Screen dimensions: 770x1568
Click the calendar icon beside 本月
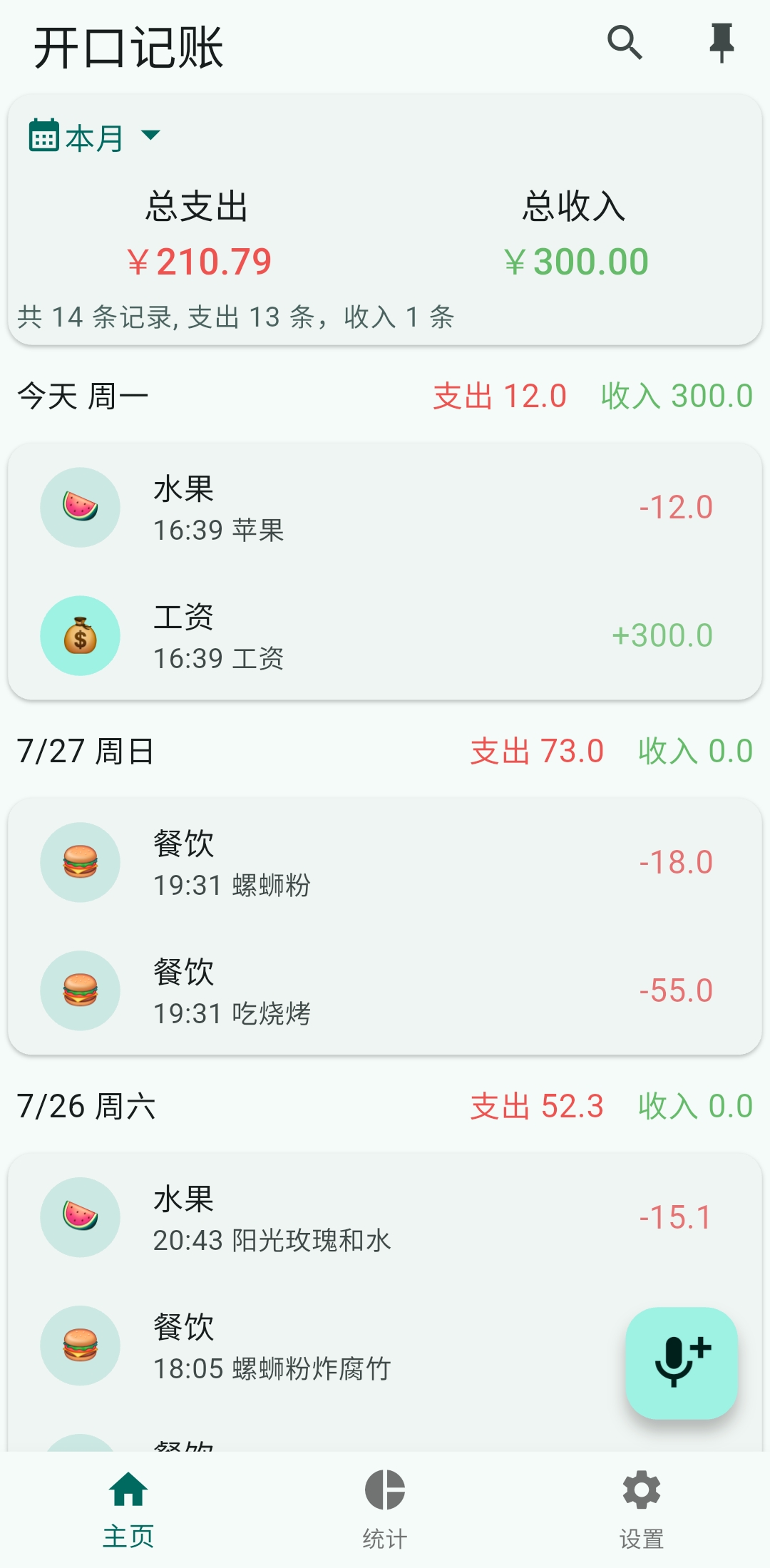coord(44,135)
